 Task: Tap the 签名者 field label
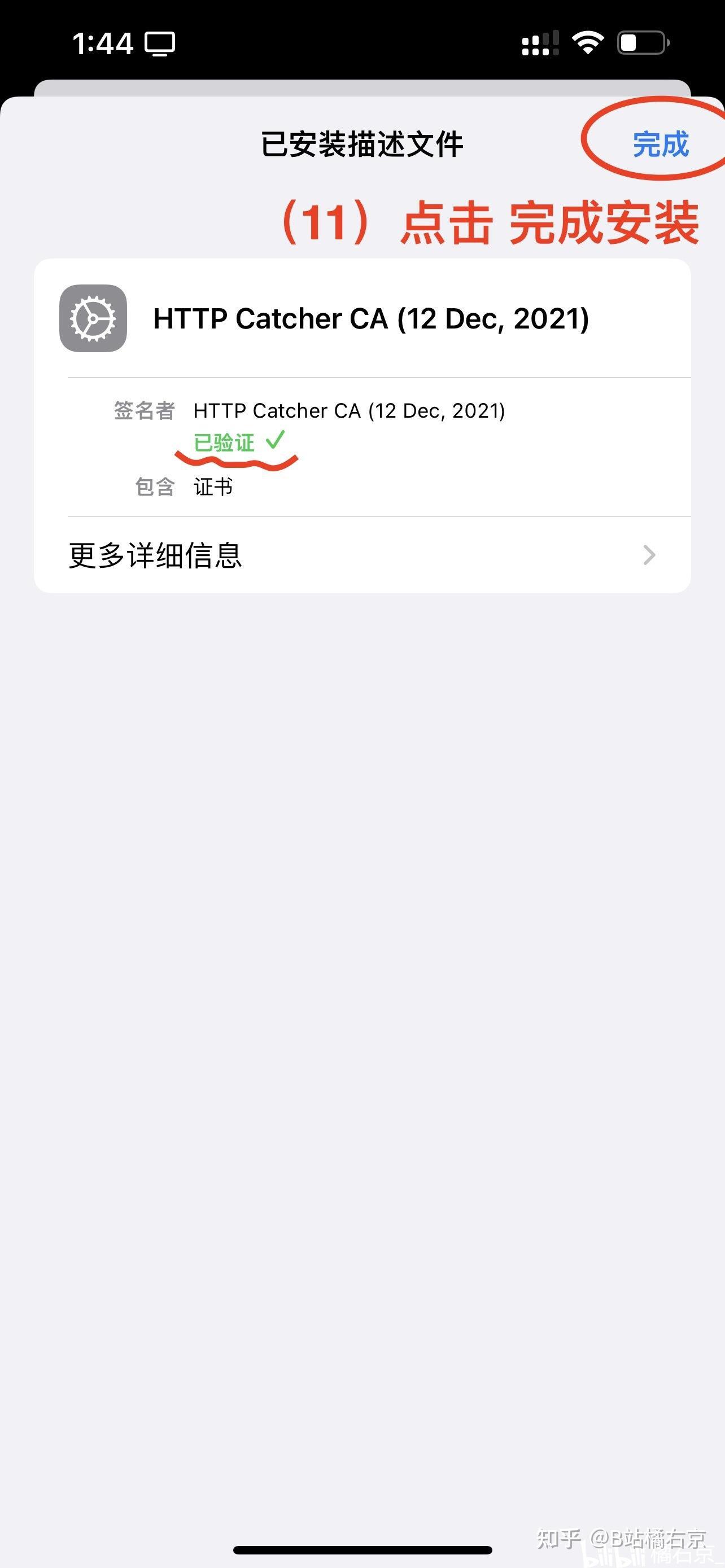coord(145,411)
